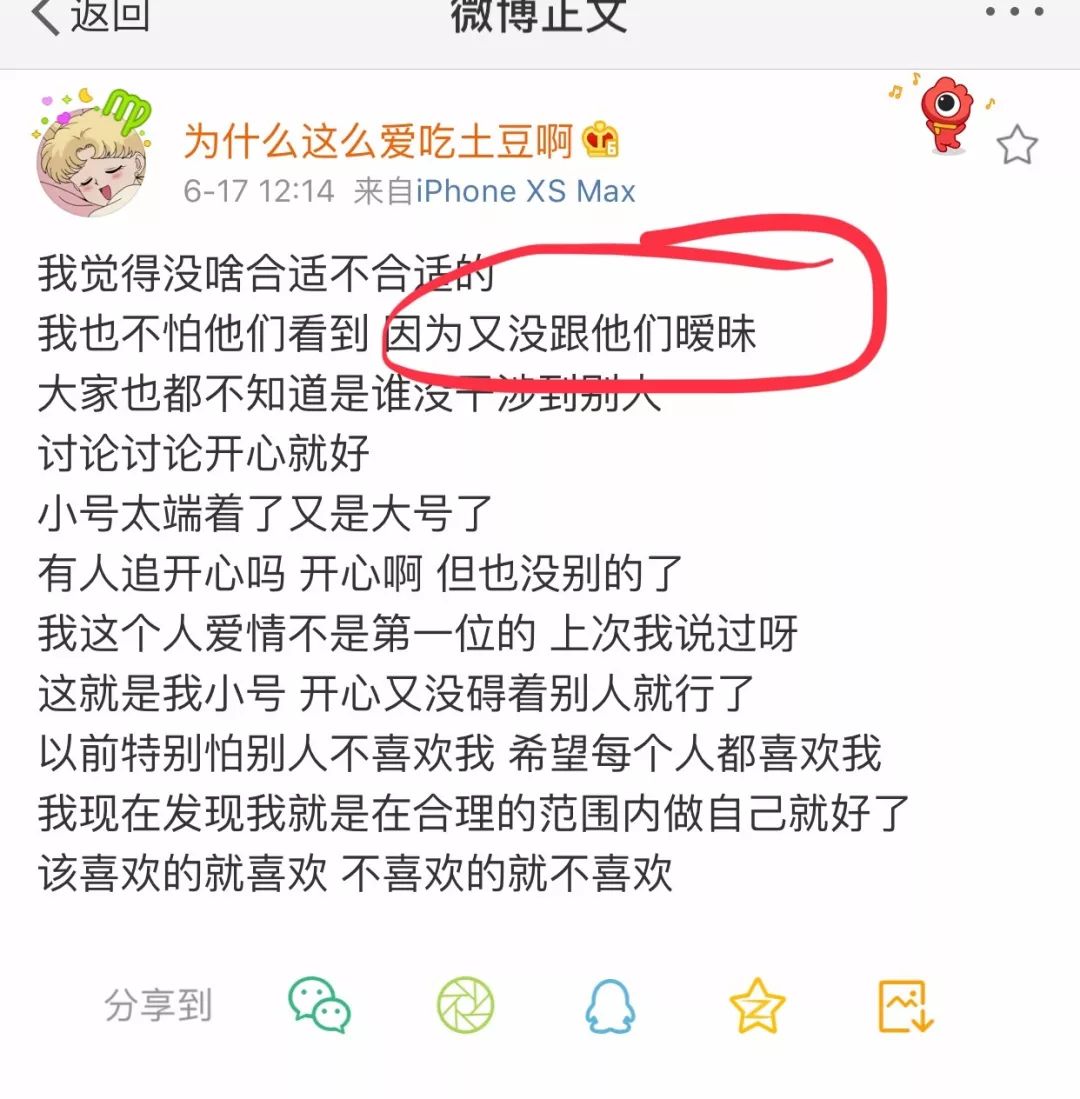Screen dimensions: 1080x1099
Task: Favorite this post with the star icon
Action: (1017, 147)
